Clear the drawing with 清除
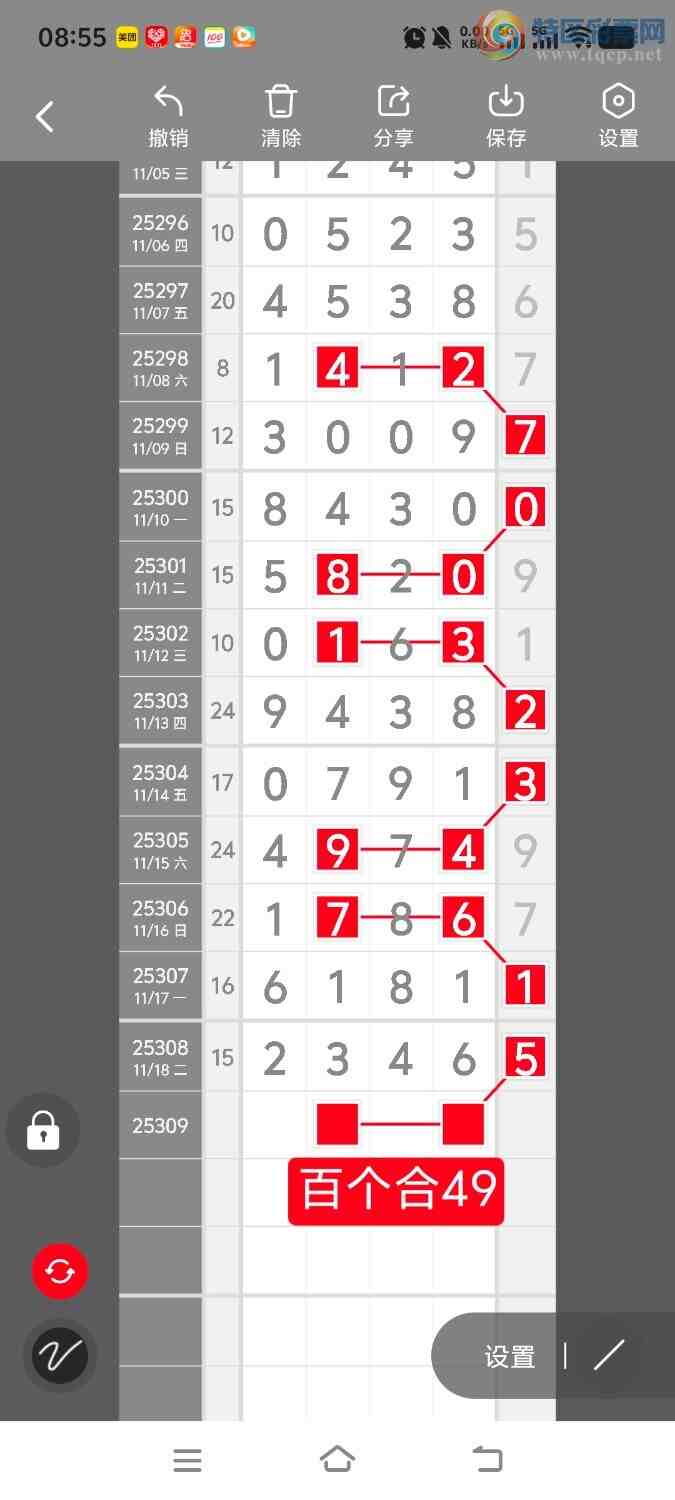 [281, 117]
